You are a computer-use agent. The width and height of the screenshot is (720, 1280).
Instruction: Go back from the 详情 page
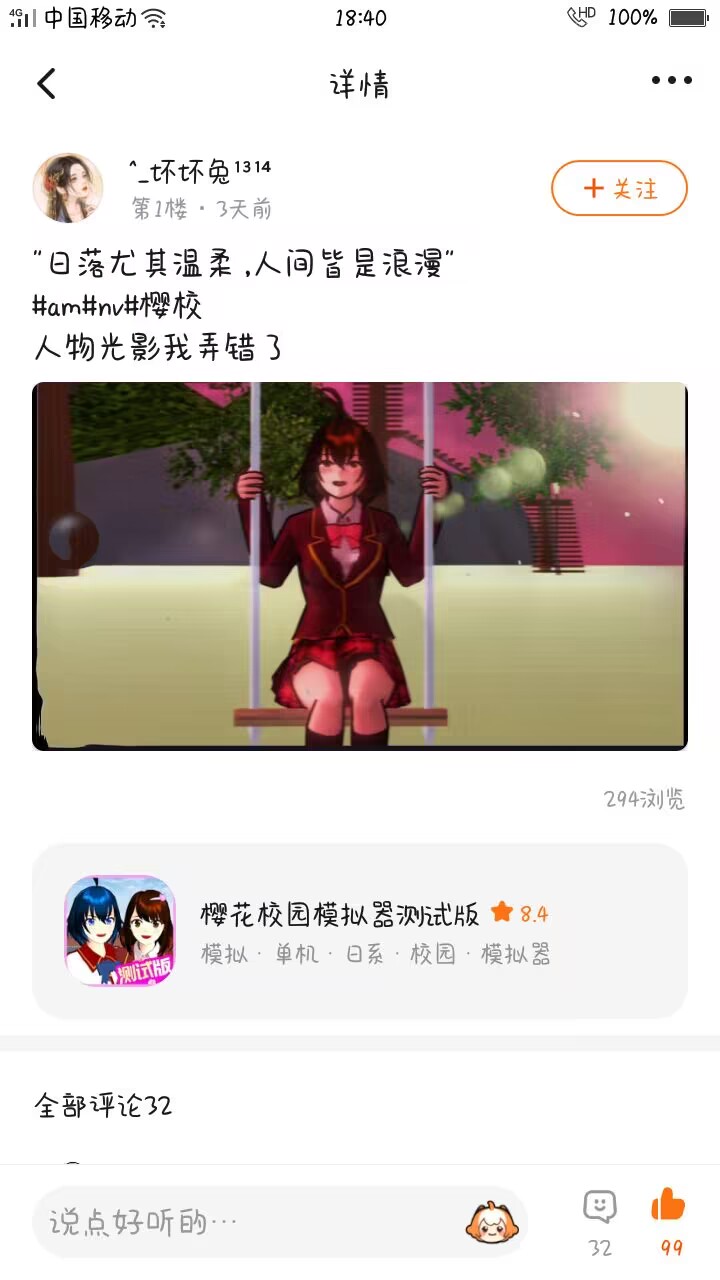pos(47,84)
